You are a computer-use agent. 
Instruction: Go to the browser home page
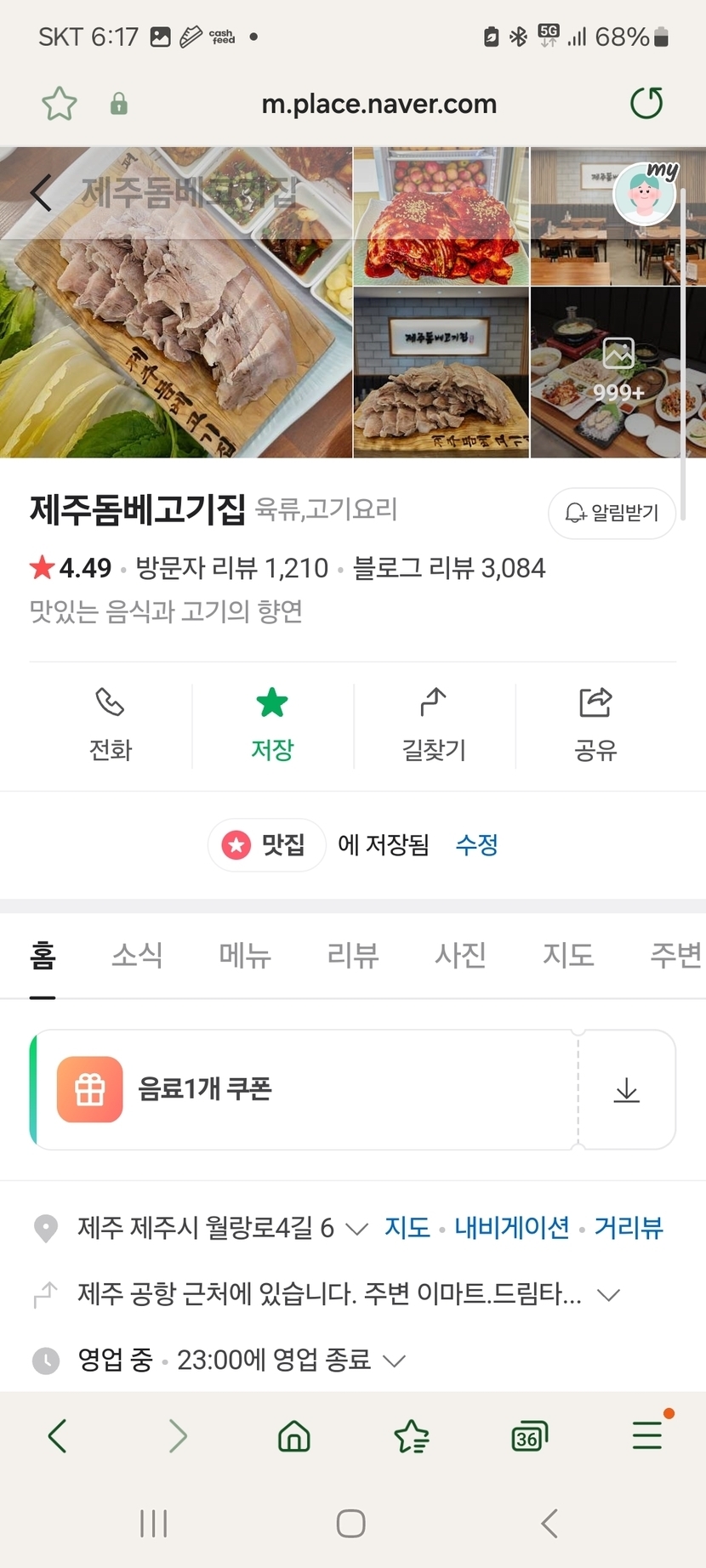294,1436
